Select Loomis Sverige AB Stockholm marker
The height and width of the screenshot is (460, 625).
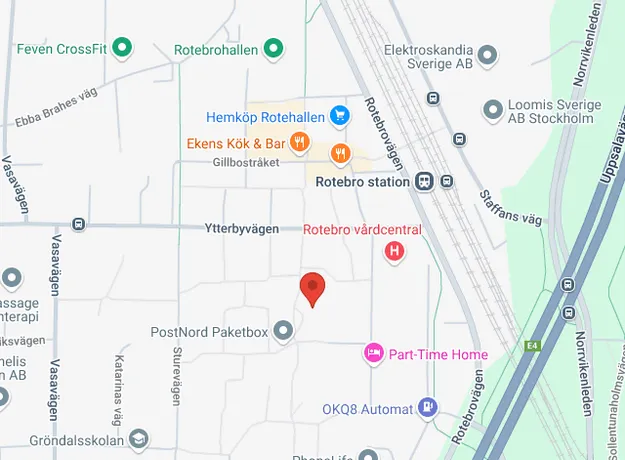[492, 107]
